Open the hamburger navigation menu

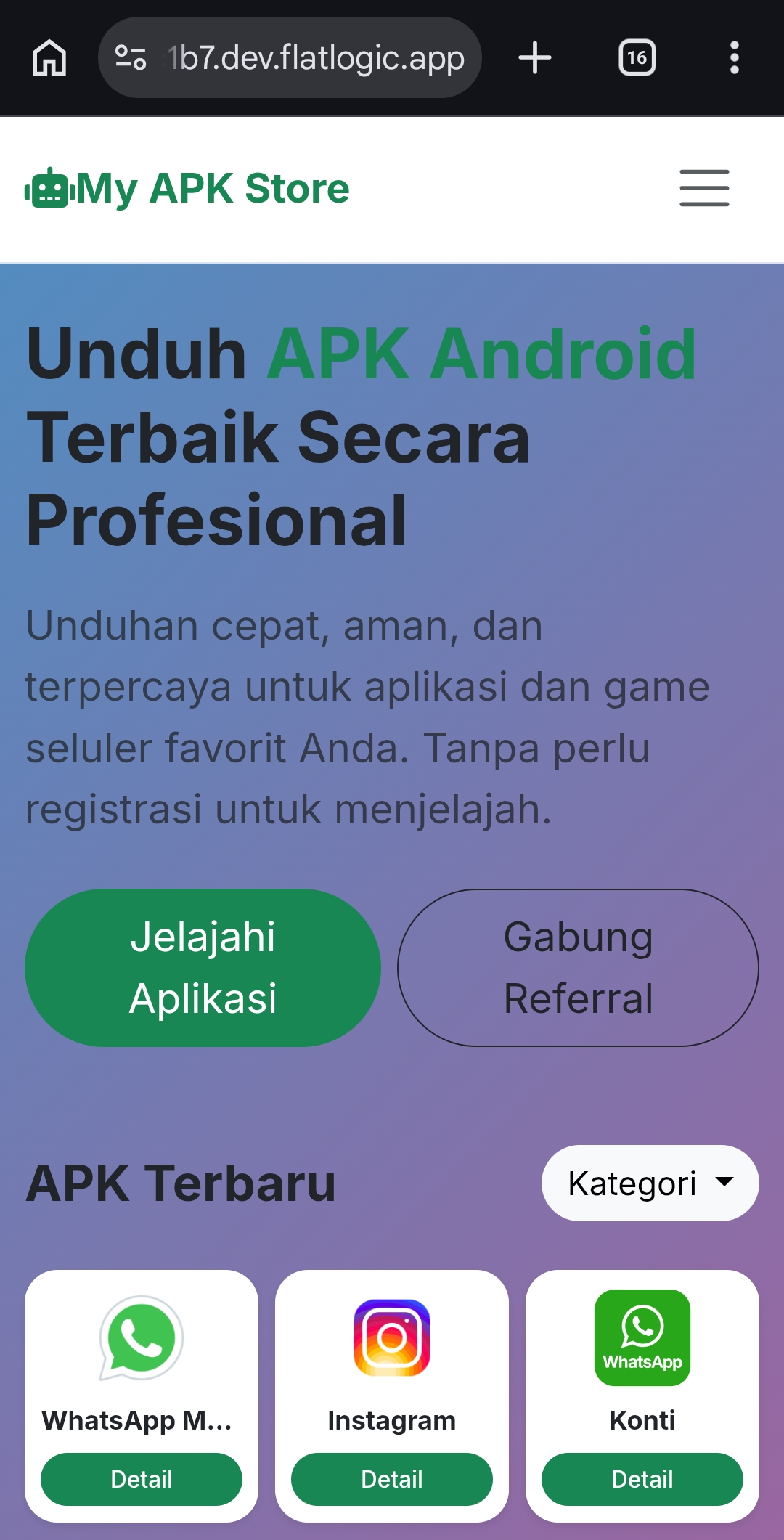[703, 188]
